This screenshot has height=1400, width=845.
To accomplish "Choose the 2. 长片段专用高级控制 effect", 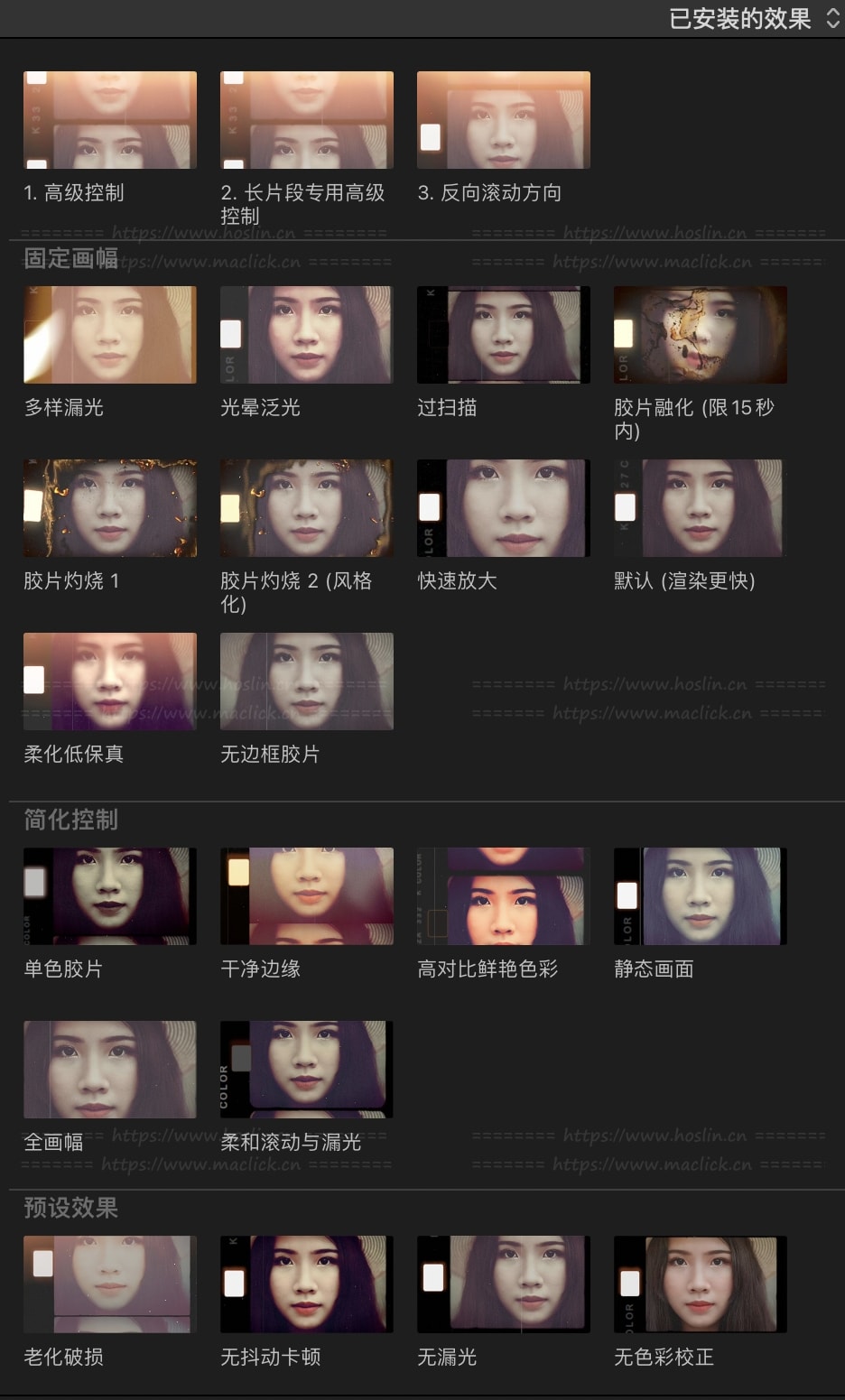I will pyautogui.click(x=307, y=120).
